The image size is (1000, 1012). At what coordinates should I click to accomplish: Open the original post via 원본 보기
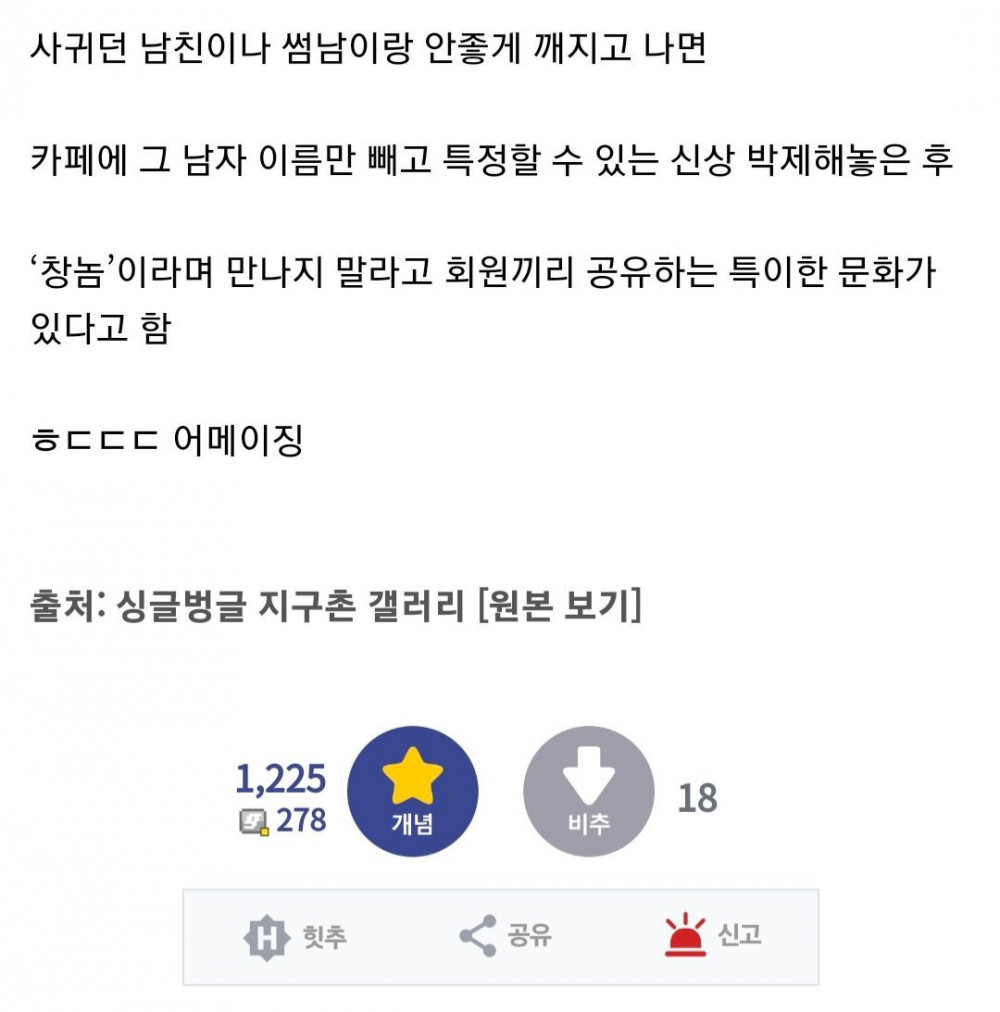point(560,605)
